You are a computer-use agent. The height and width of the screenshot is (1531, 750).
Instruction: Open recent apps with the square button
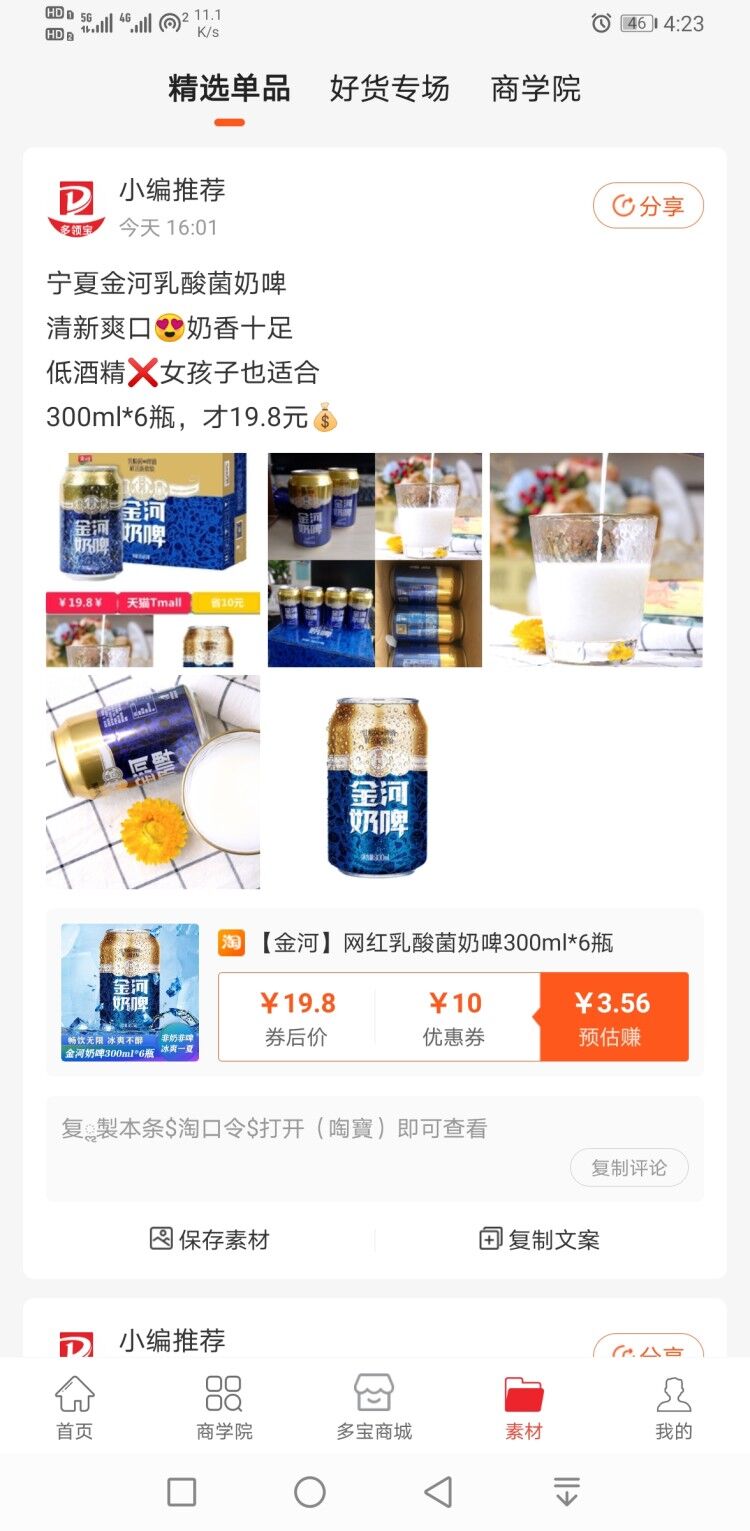(182, 1492)
